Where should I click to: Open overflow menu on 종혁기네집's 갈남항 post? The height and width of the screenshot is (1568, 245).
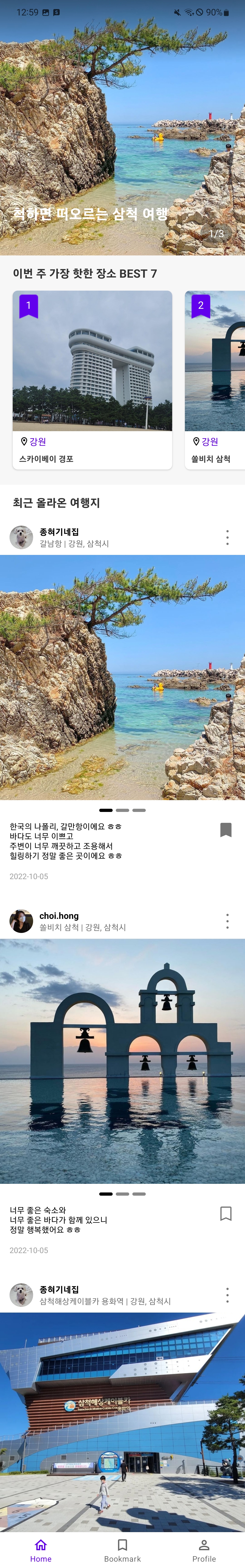227,537
